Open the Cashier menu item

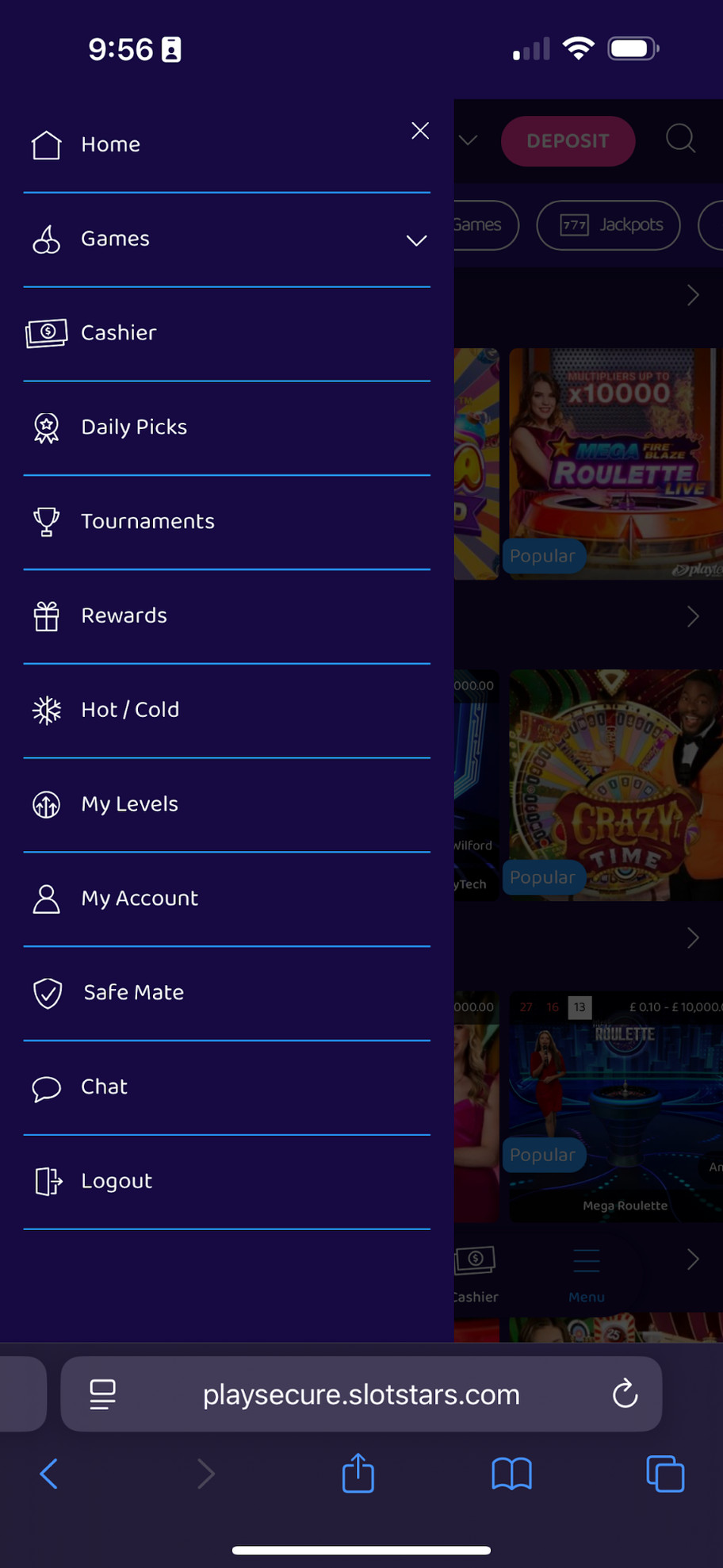(119, 333)
